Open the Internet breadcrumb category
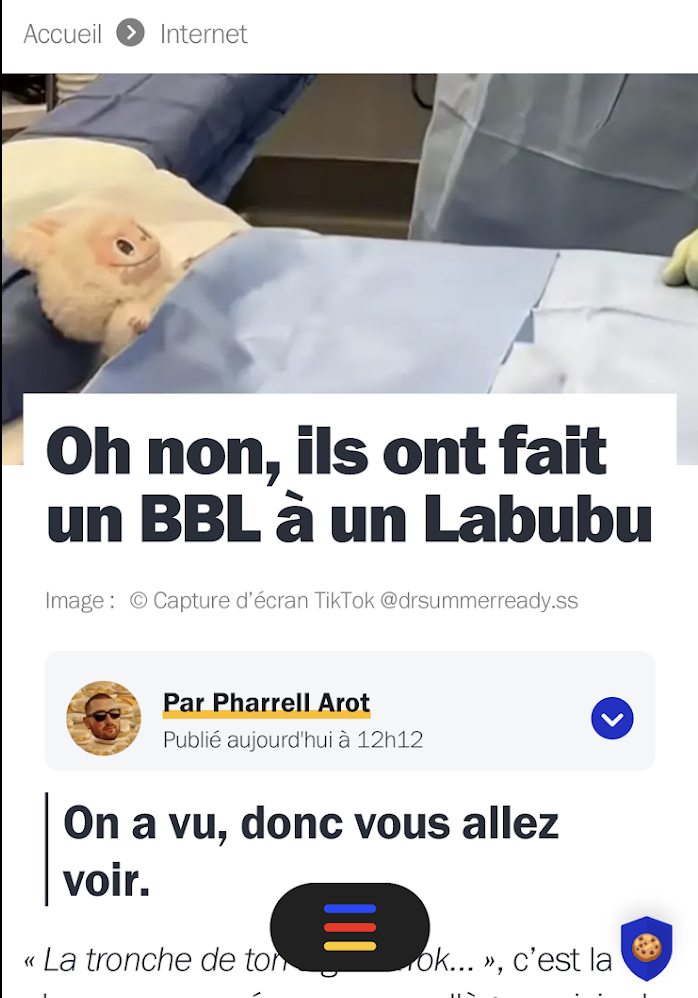Viewport: 698px width, 998px height. (x=203, y=34)
